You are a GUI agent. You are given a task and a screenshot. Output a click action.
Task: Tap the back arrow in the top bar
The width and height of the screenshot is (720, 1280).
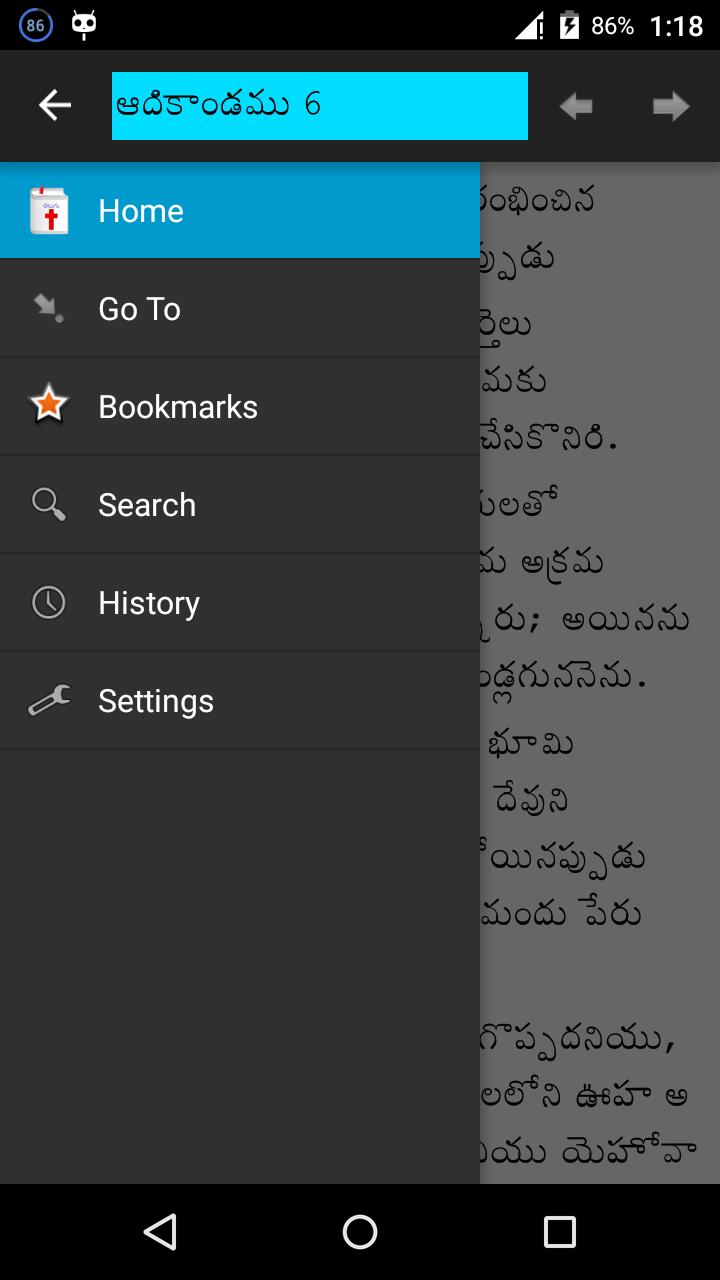coord(55,105)
